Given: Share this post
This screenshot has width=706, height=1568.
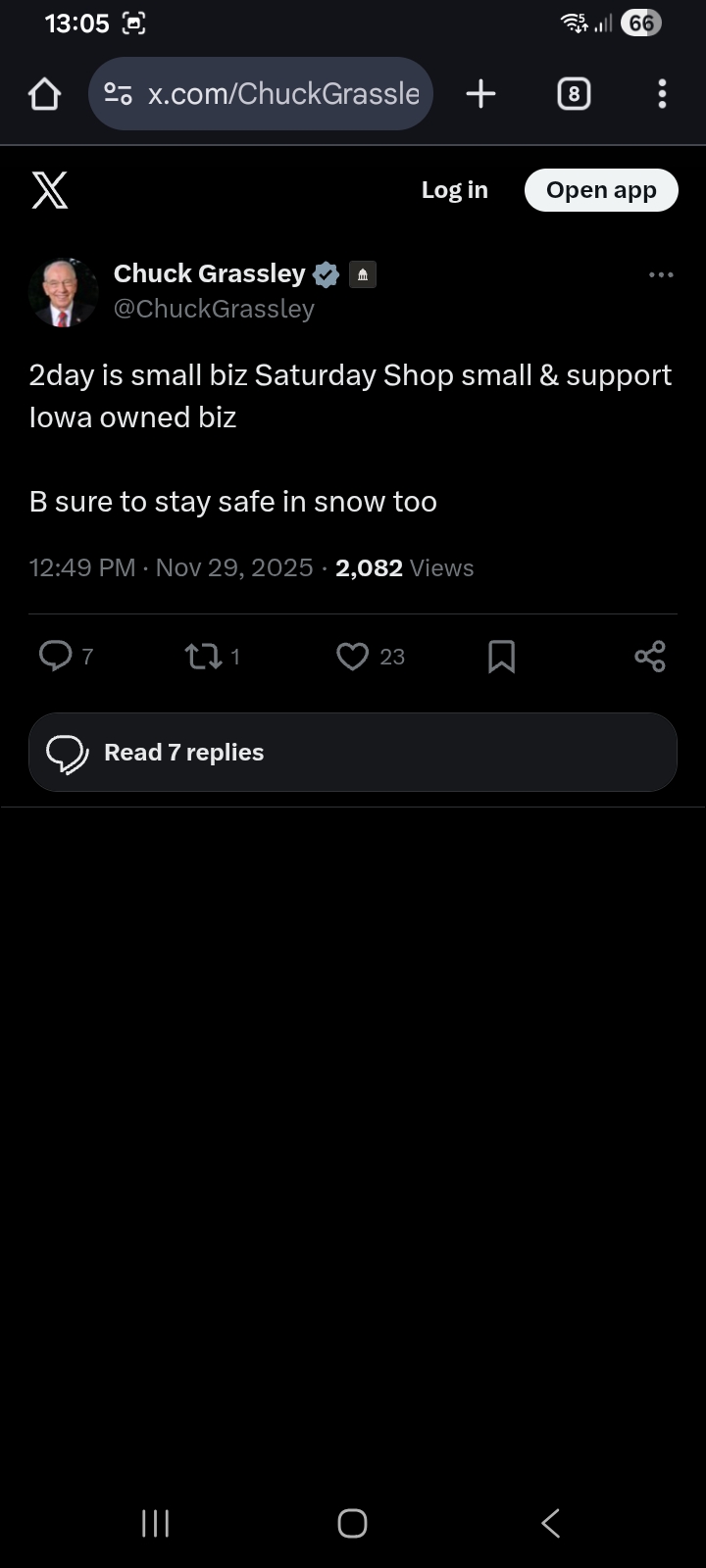Looking at the screenshot, I should 649,656.
